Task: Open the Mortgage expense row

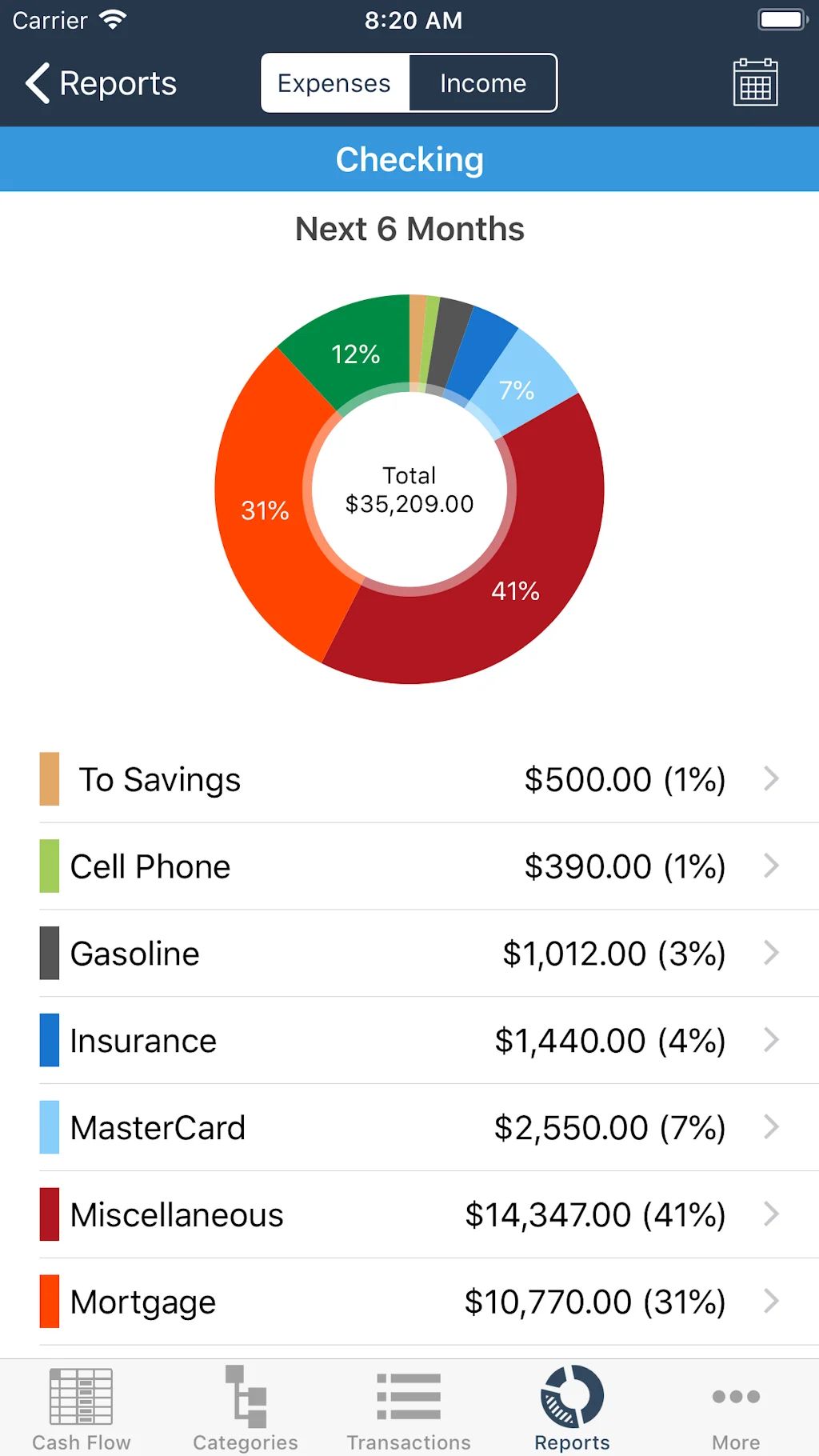Action: point(409,1302)
